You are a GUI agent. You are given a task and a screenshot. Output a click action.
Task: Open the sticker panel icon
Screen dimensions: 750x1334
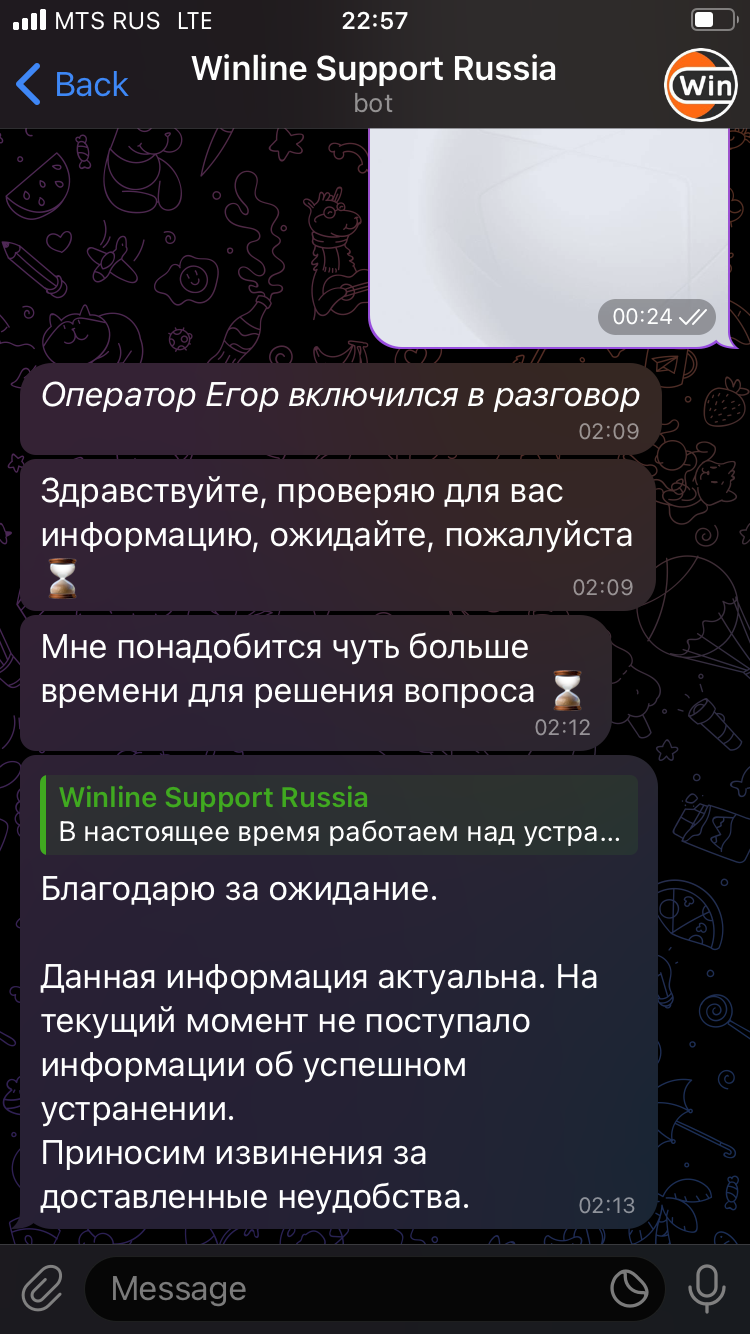pyautogui.click(x=629, y=1289)
